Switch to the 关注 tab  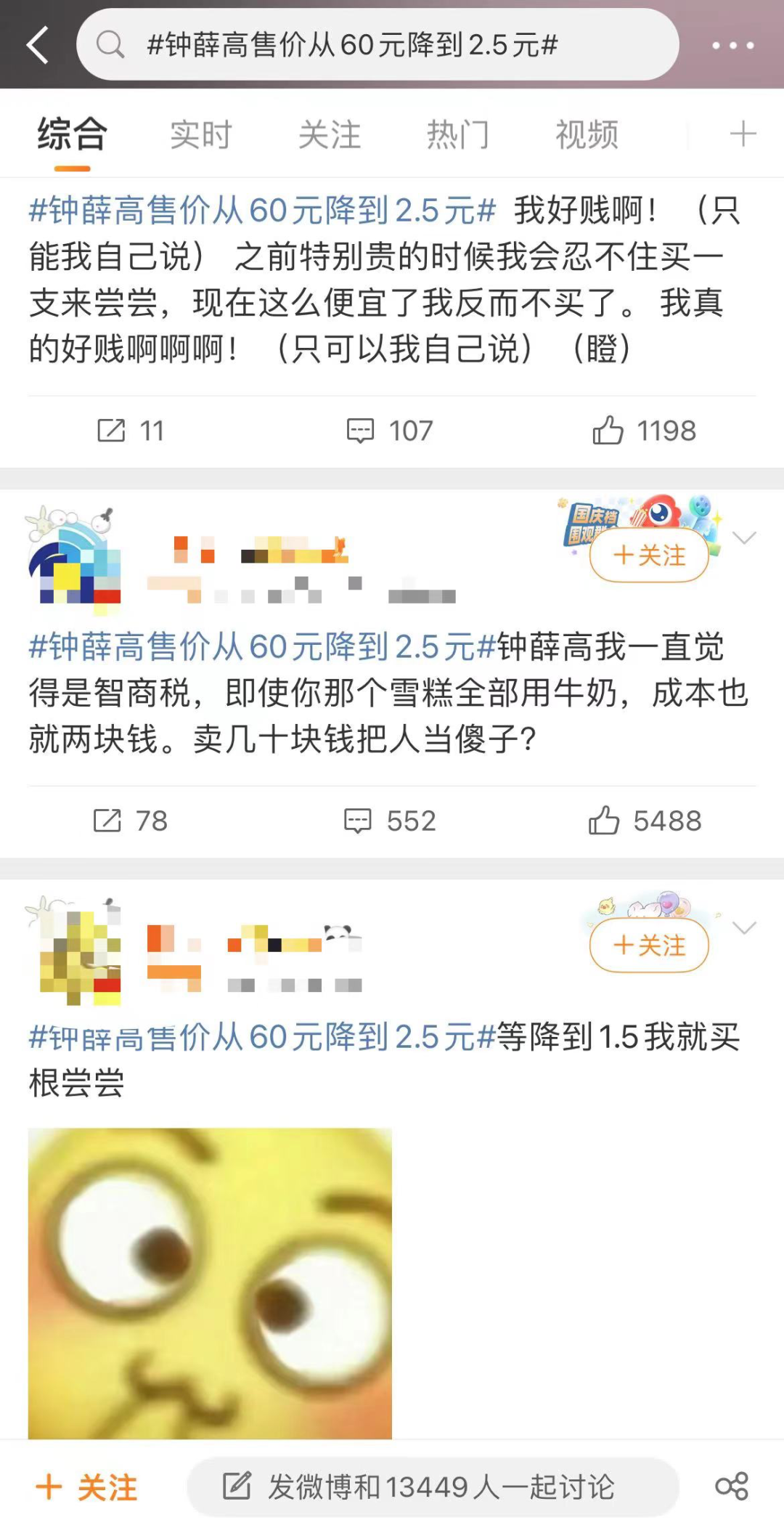coord(330,135)
